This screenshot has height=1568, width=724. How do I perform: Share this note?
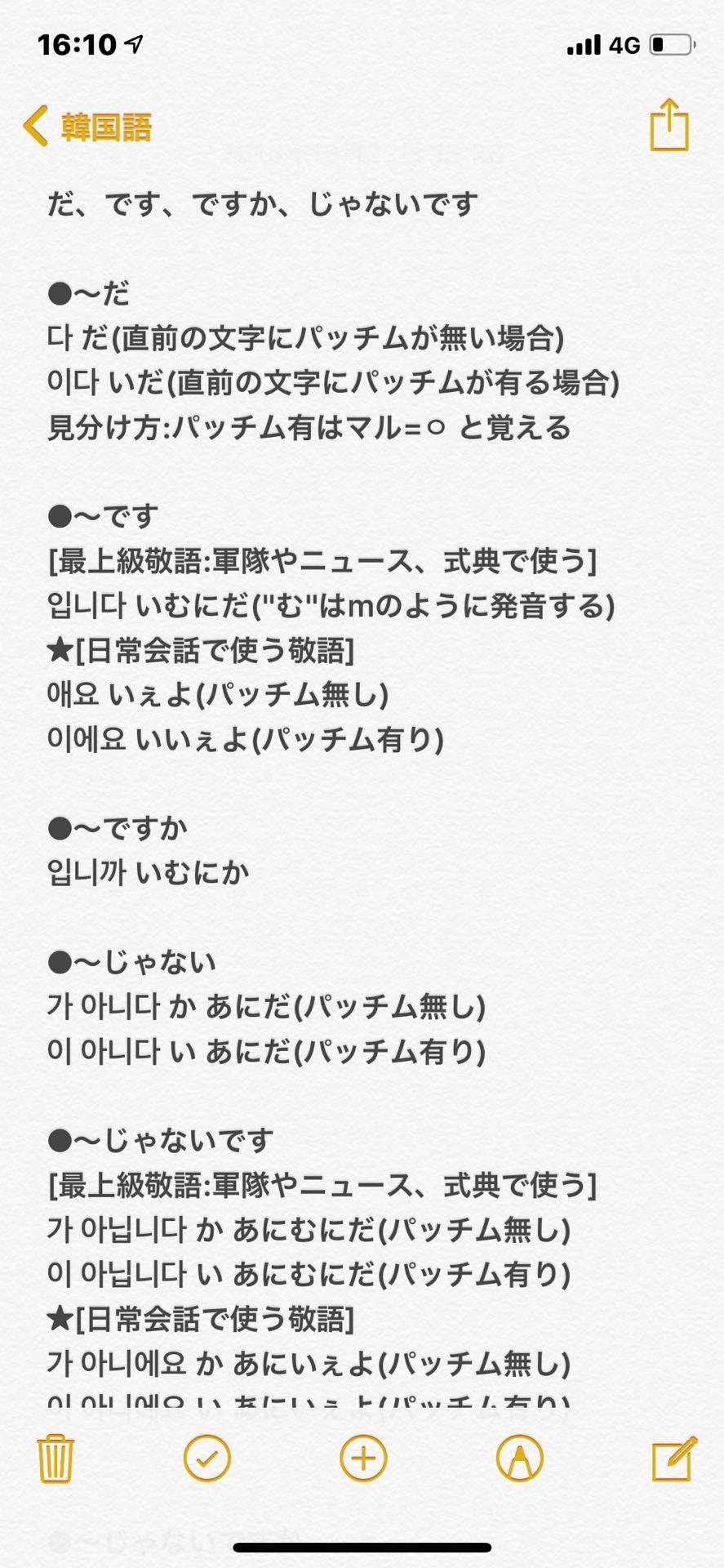[x=668, y=125]
